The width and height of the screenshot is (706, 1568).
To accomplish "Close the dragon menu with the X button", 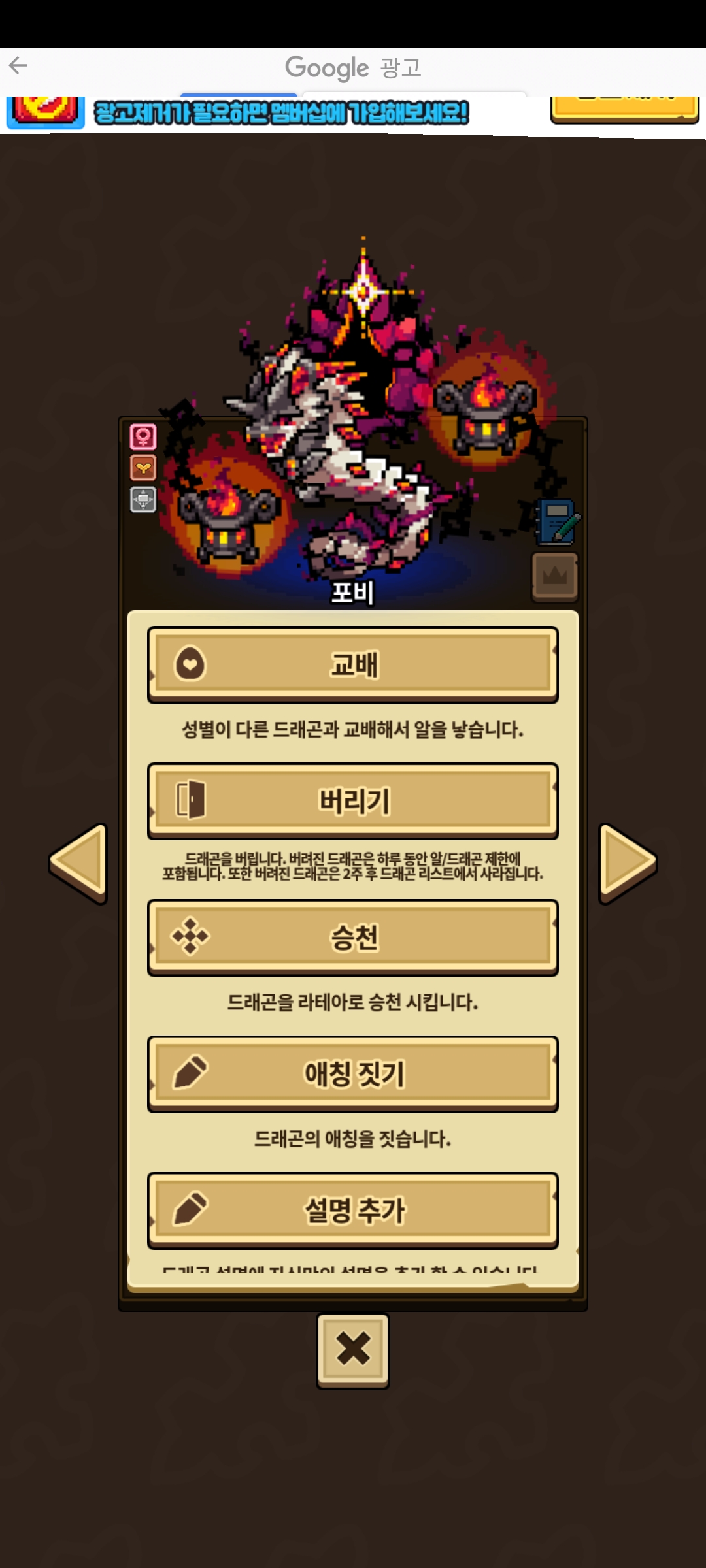I will click(353, 1350).
